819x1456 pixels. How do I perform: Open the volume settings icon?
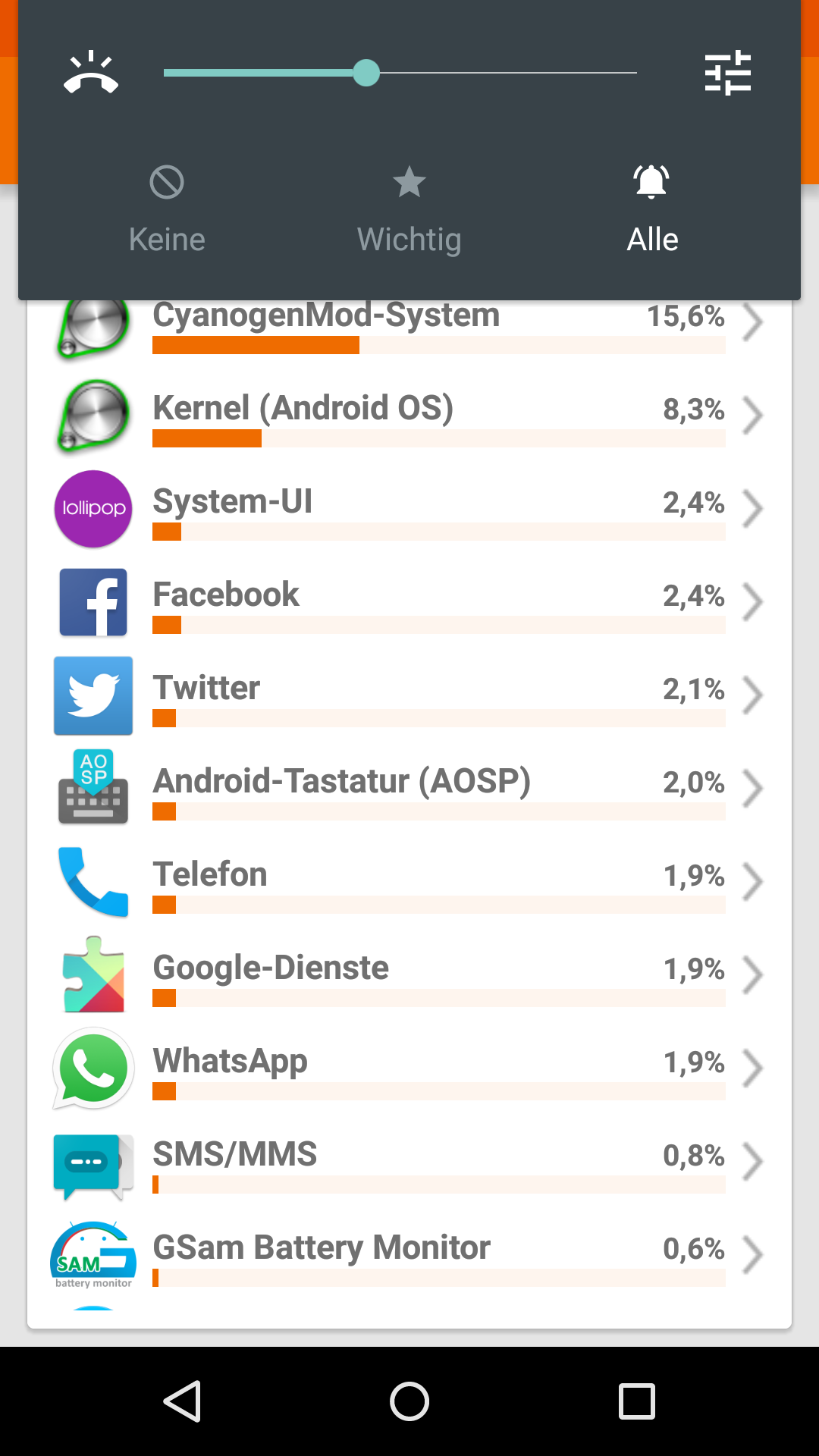[727, 73]
